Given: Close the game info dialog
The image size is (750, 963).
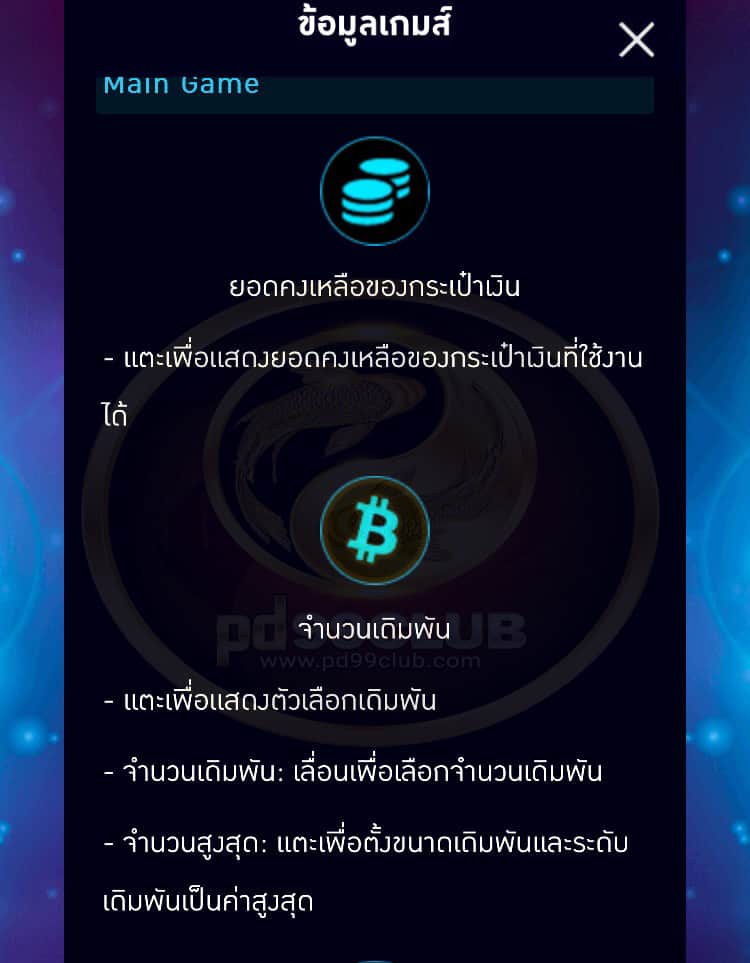Looking at the screenshot, I should click(x=636, y=40).
